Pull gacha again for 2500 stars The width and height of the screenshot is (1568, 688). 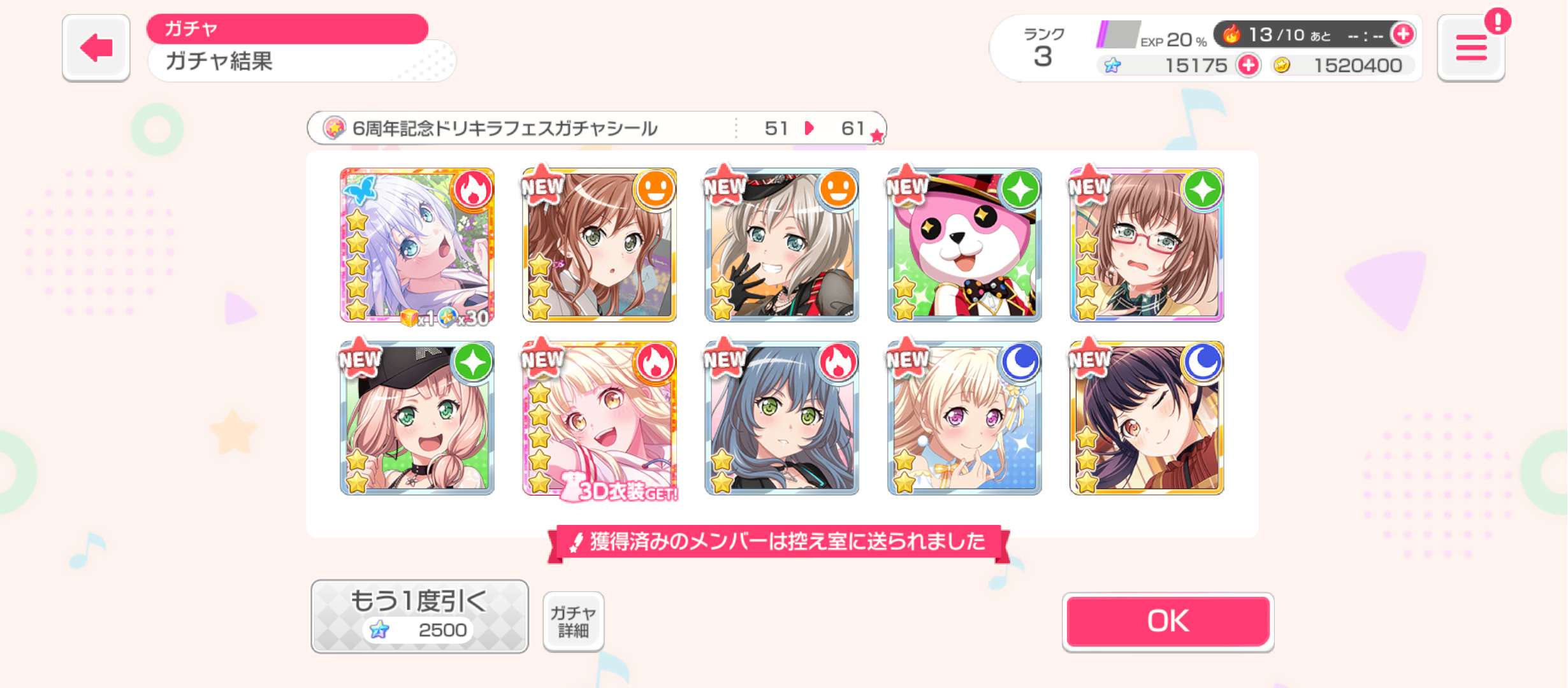click(x=419, y=615)
